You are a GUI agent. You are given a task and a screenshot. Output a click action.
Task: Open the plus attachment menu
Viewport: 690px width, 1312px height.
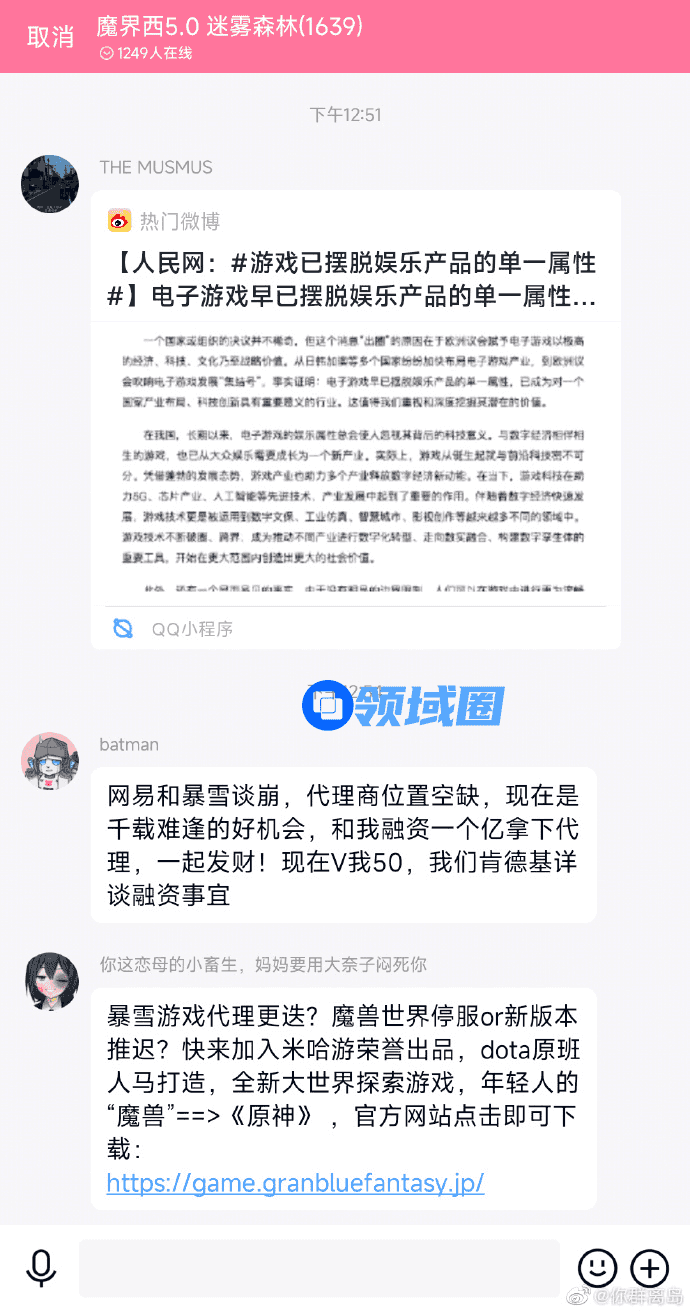pos(650,1269)
